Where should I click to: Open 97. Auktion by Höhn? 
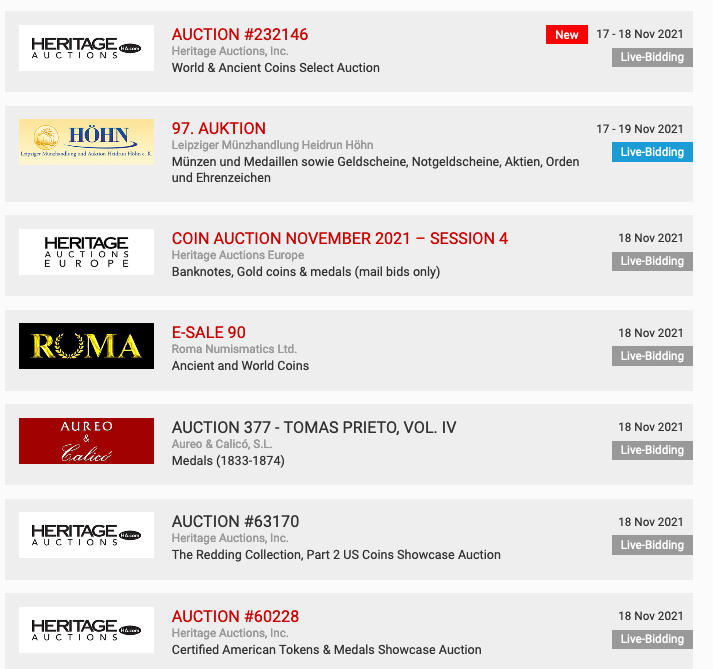point(218,129)
